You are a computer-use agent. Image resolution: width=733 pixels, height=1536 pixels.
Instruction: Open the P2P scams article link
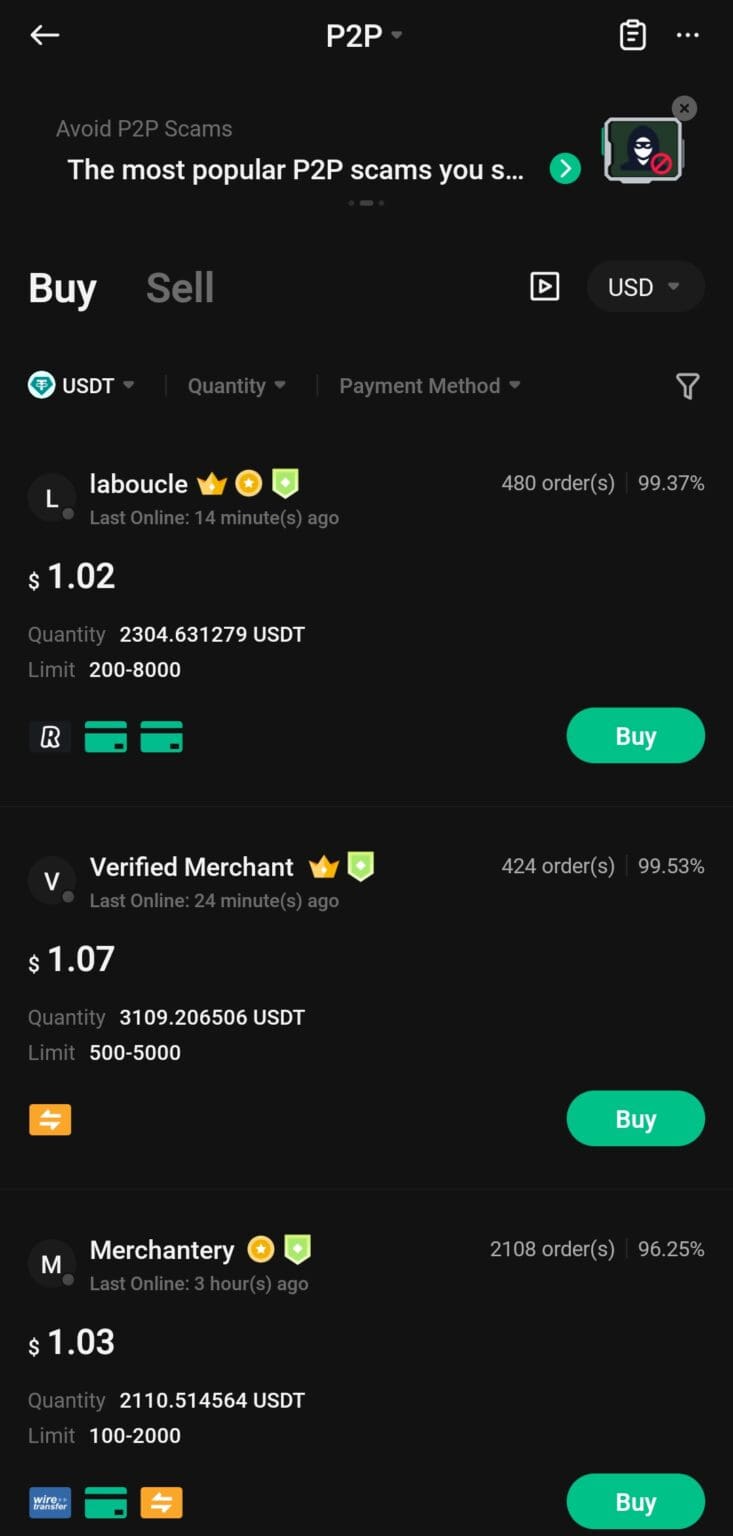(565, 169)
